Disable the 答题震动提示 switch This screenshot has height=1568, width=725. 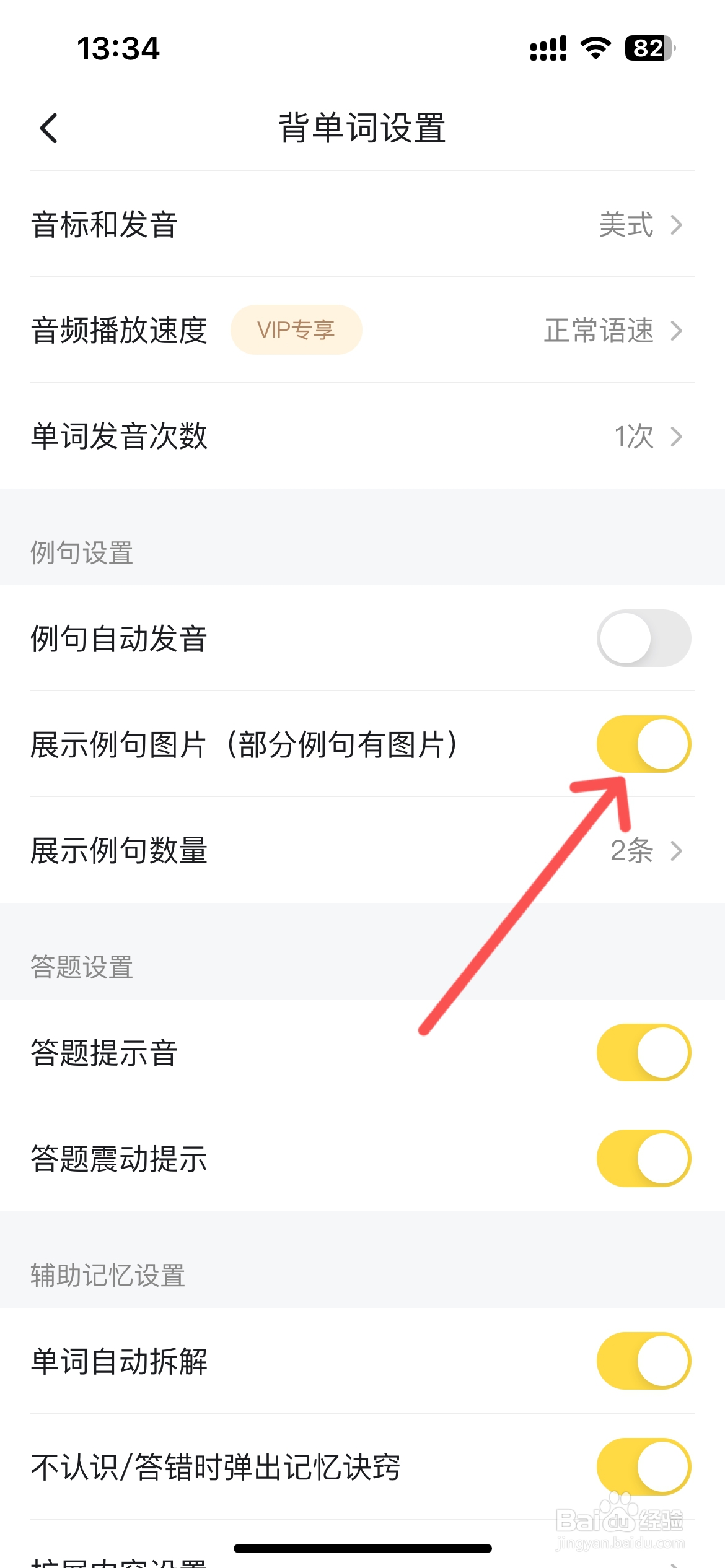click(643, 1158)
